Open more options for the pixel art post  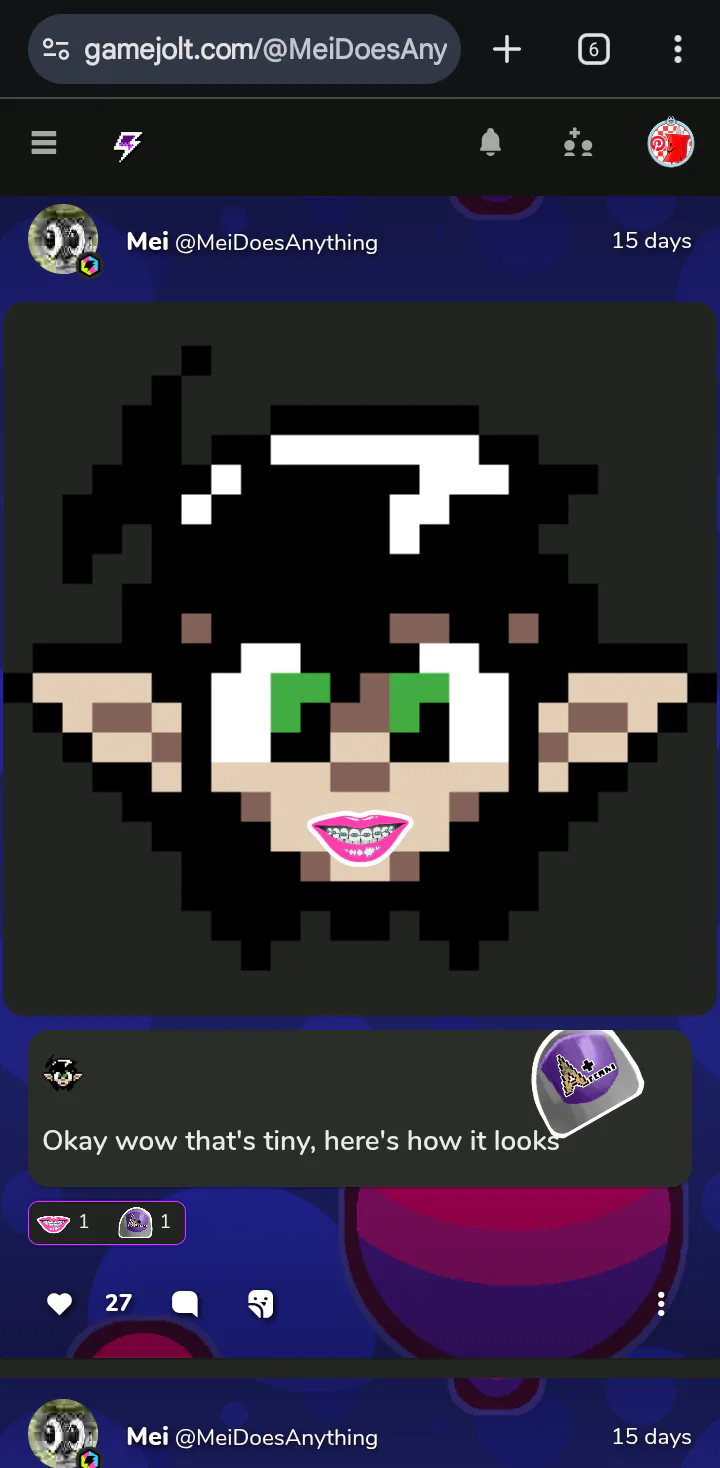point(661,1303)
